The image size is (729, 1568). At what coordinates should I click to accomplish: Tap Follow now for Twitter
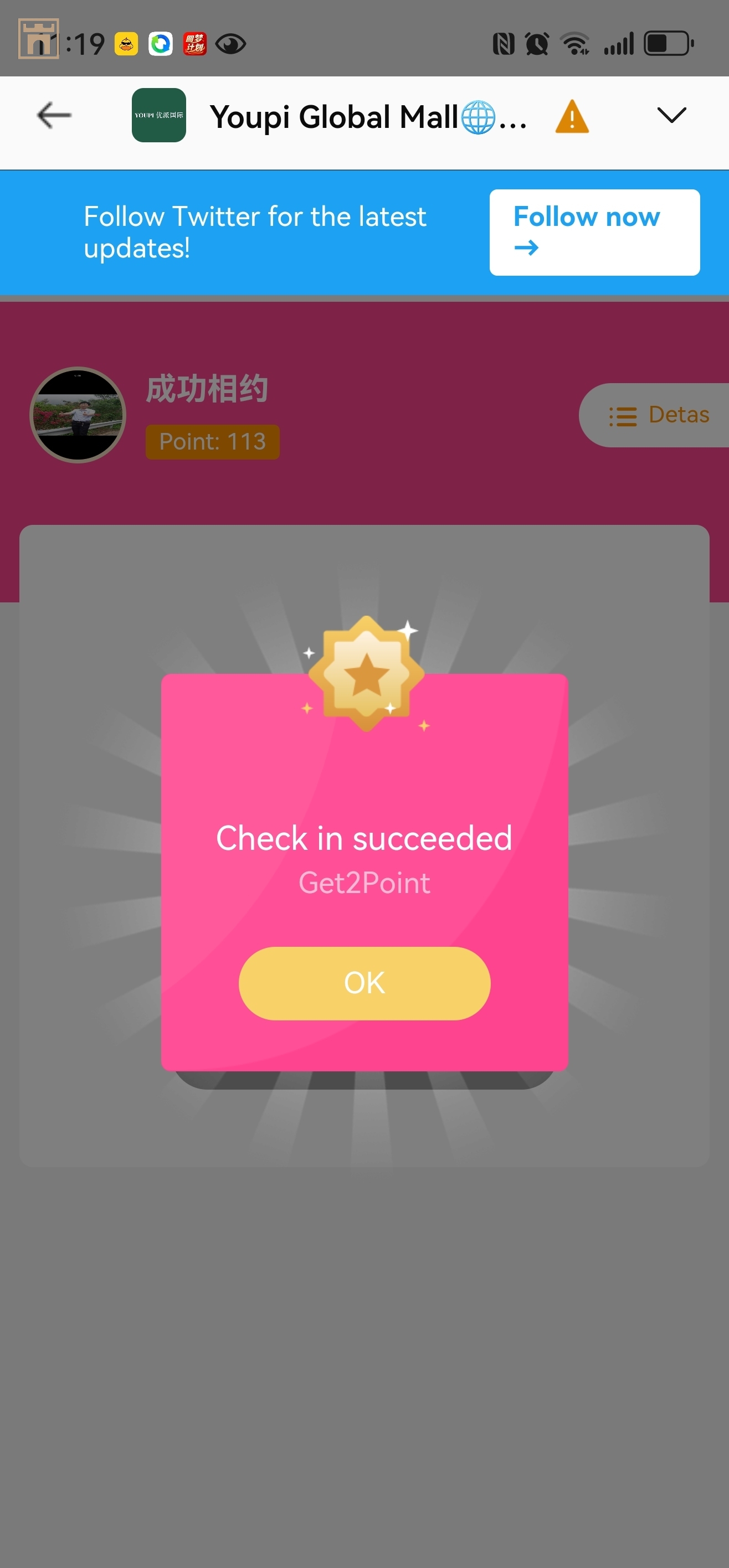594,232
